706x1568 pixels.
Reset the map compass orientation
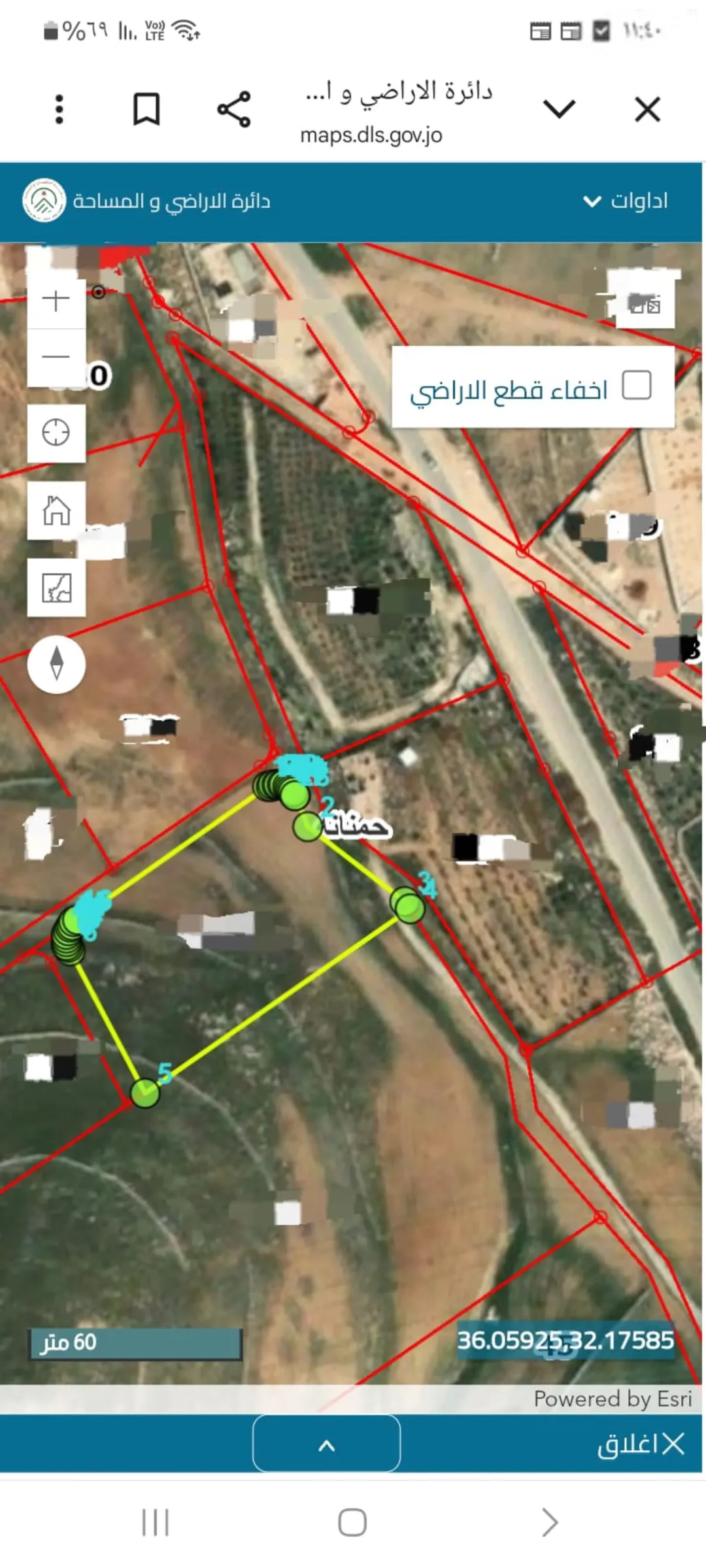click(56, 664)
